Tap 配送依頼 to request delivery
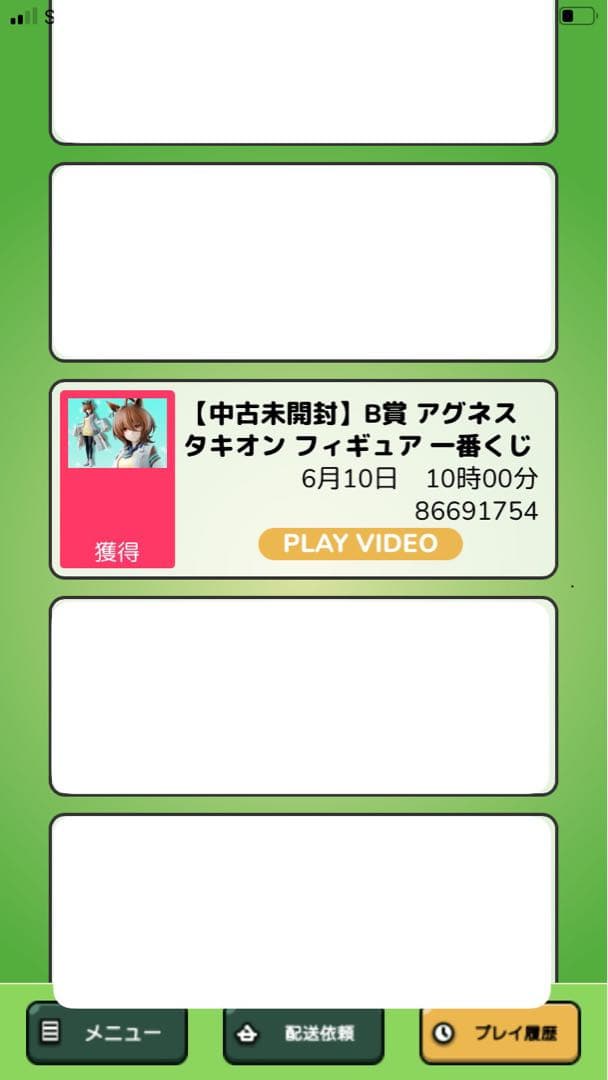 (x=302, y=1032)
